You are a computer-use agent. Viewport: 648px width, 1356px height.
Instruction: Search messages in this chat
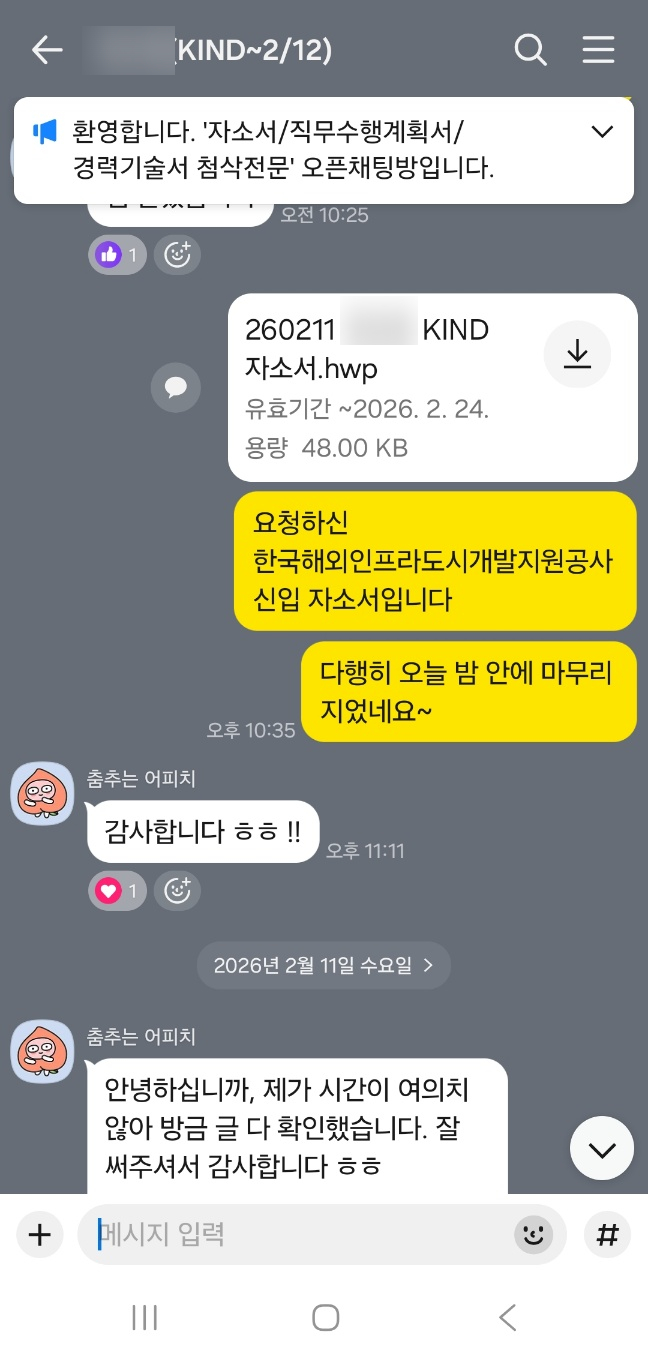point(530,50)
